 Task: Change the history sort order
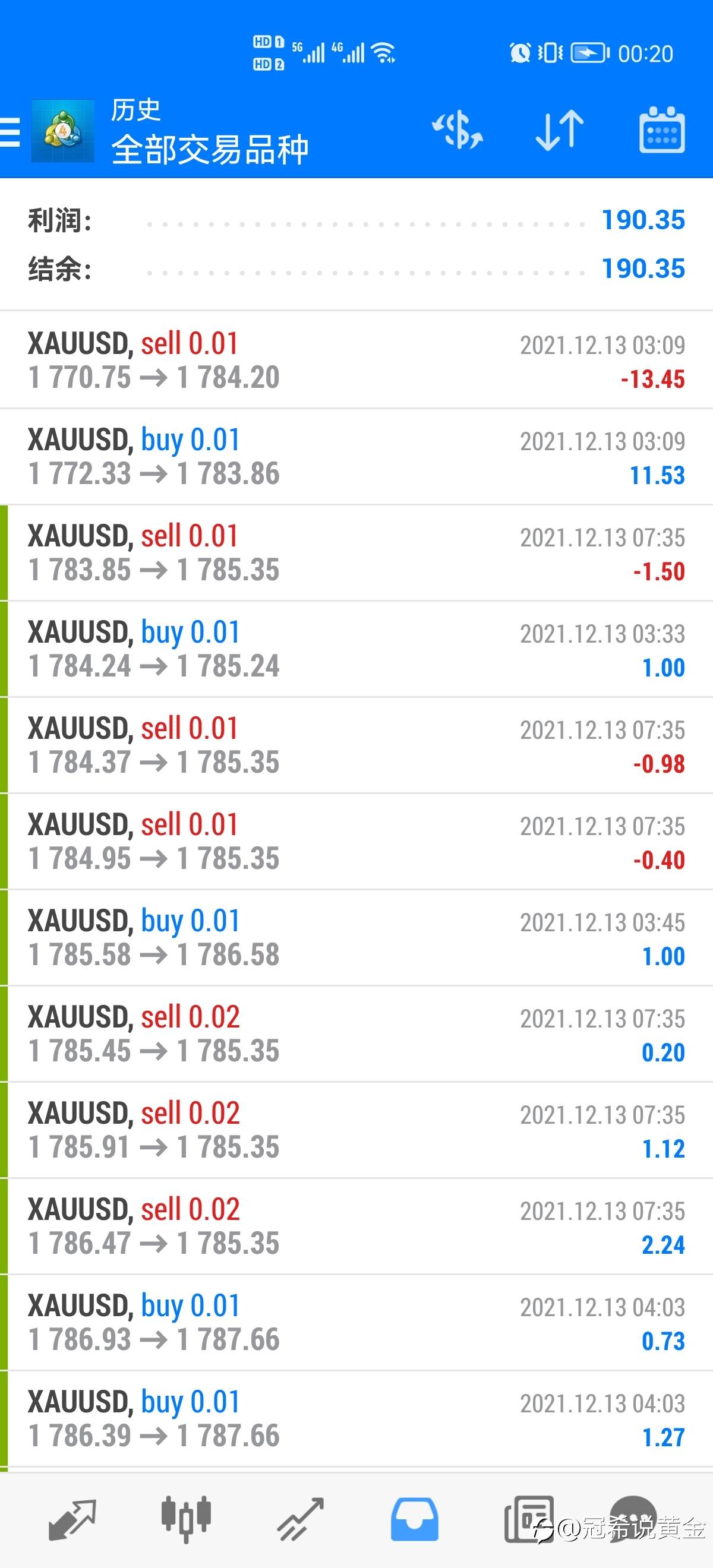pyautogui.click(x=559, y=130)
